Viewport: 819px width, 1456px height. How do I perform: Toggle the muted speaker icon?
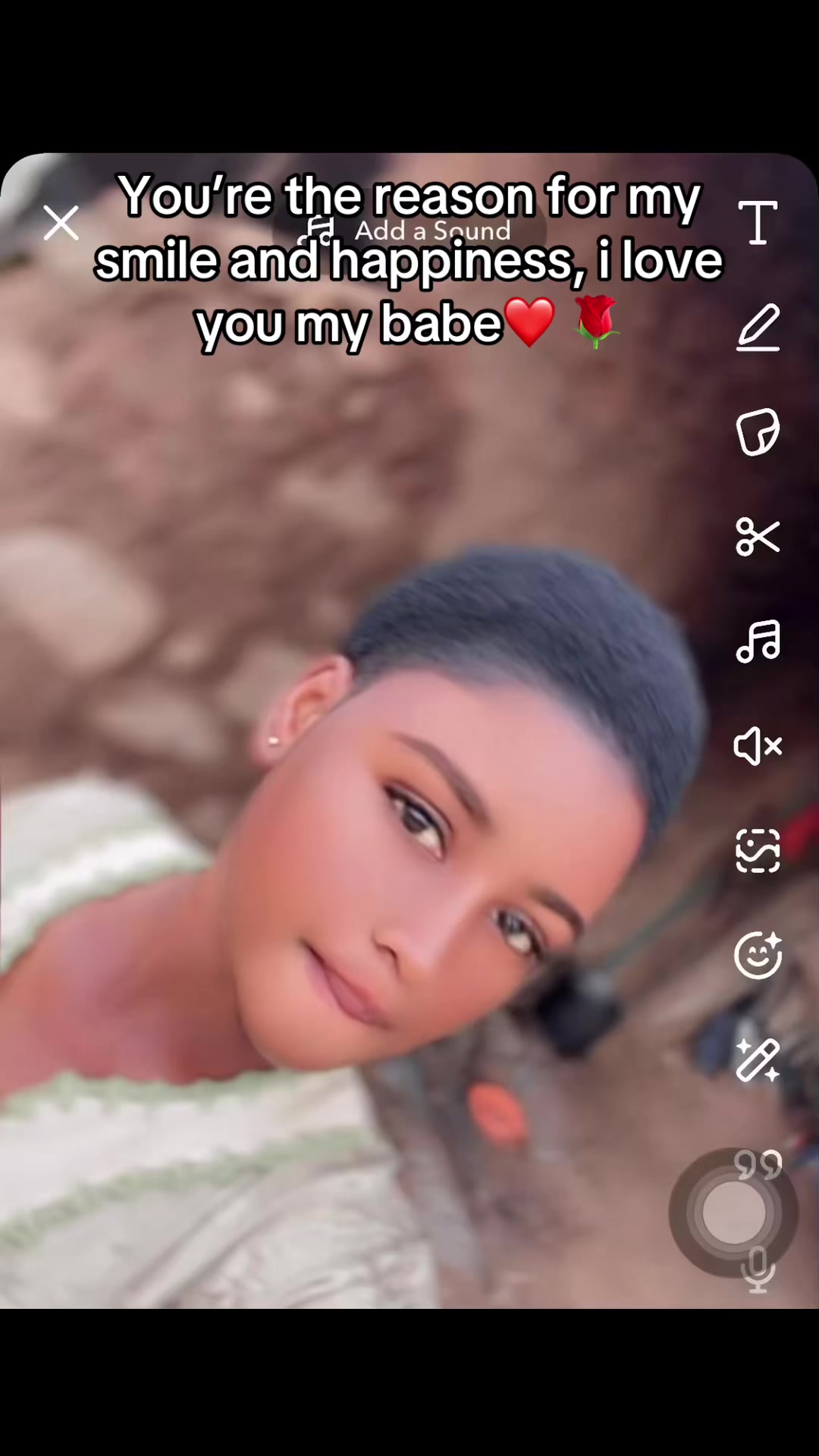click(758, 746)
